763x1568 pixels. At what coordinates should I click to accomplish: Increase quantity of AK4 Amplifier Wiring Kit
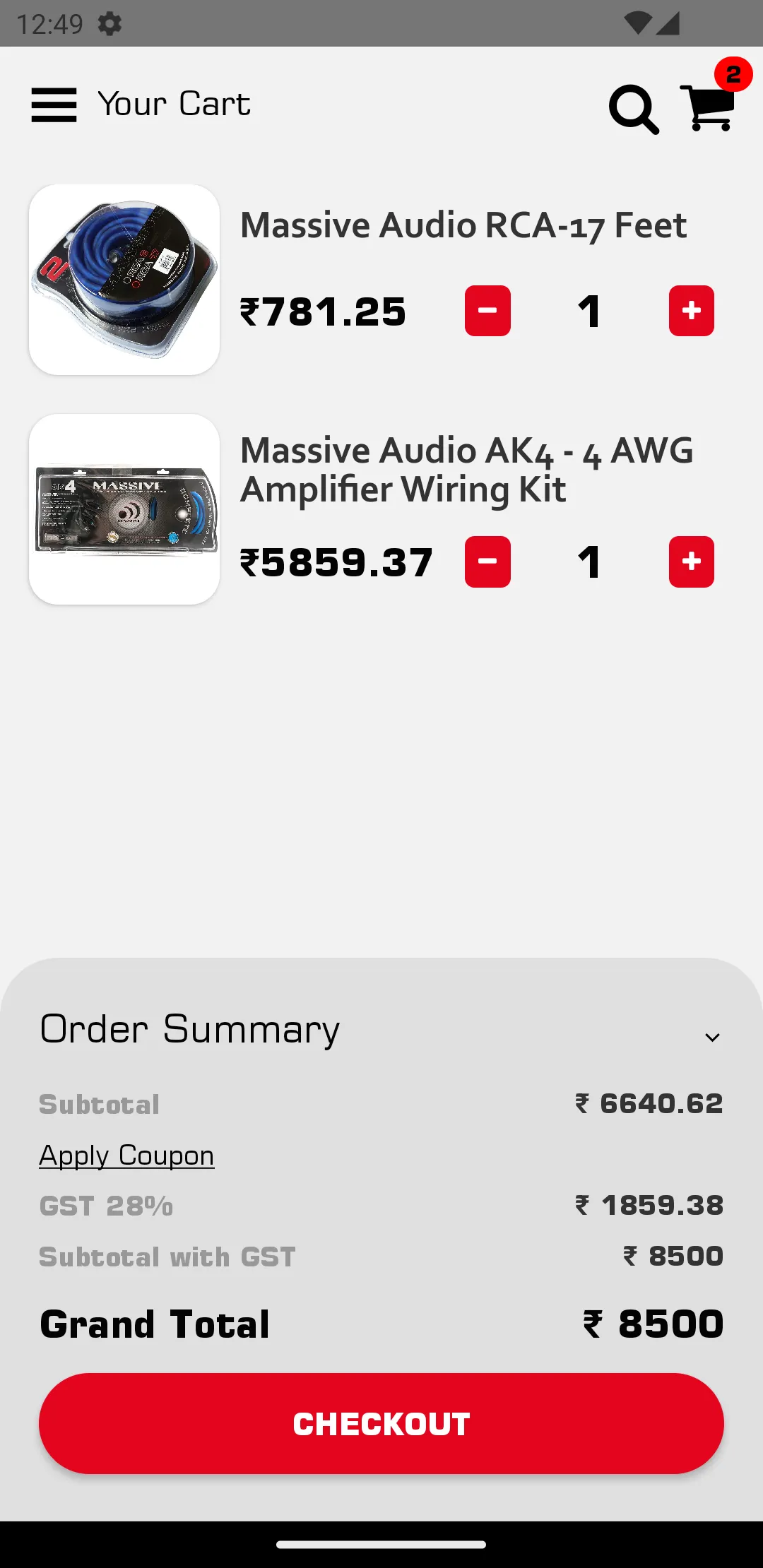[692, 562]
